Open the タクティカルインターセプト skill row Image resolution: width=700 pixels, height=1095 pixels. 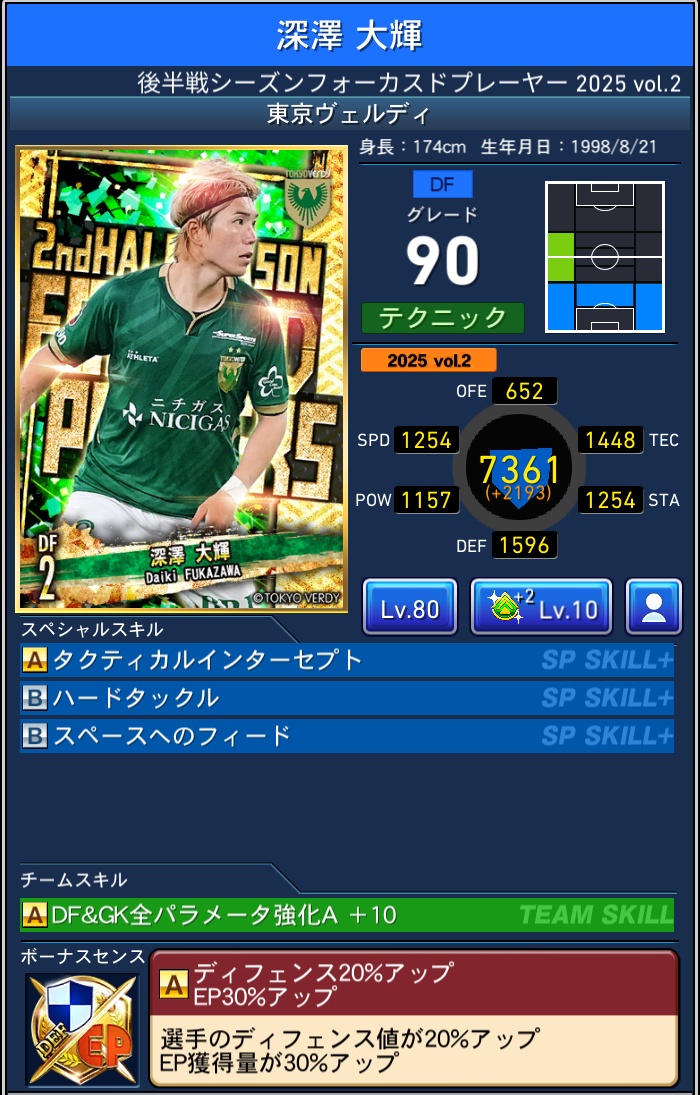346,660
